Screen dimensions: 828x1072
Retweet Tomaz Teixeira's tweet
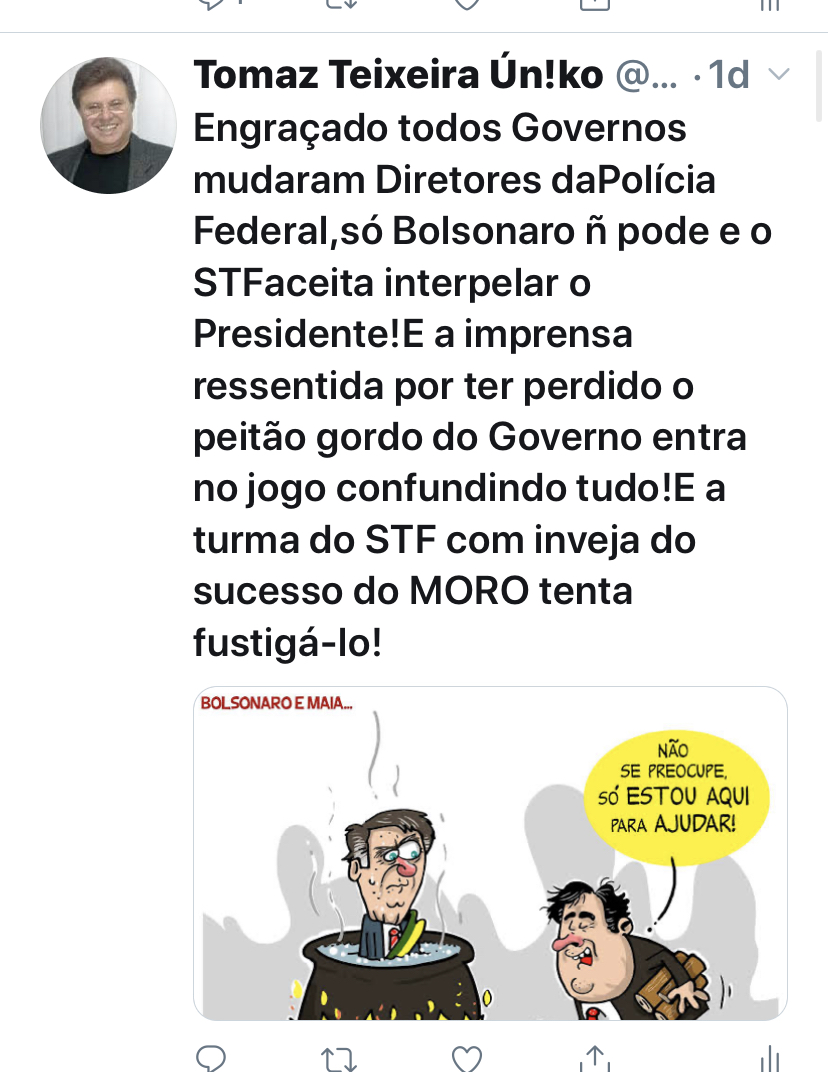[339, 1058]
